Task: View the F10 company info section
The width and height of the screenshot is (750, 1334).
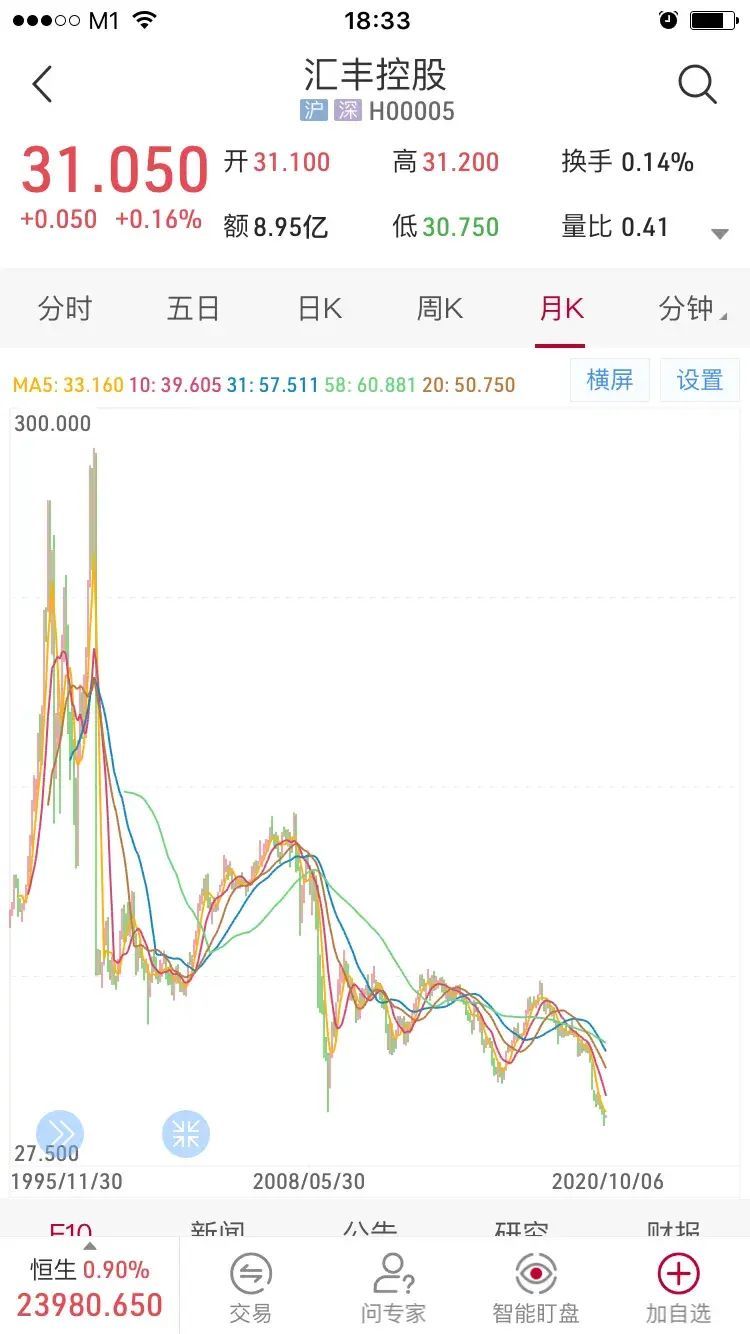Action: click(61, 1228)
